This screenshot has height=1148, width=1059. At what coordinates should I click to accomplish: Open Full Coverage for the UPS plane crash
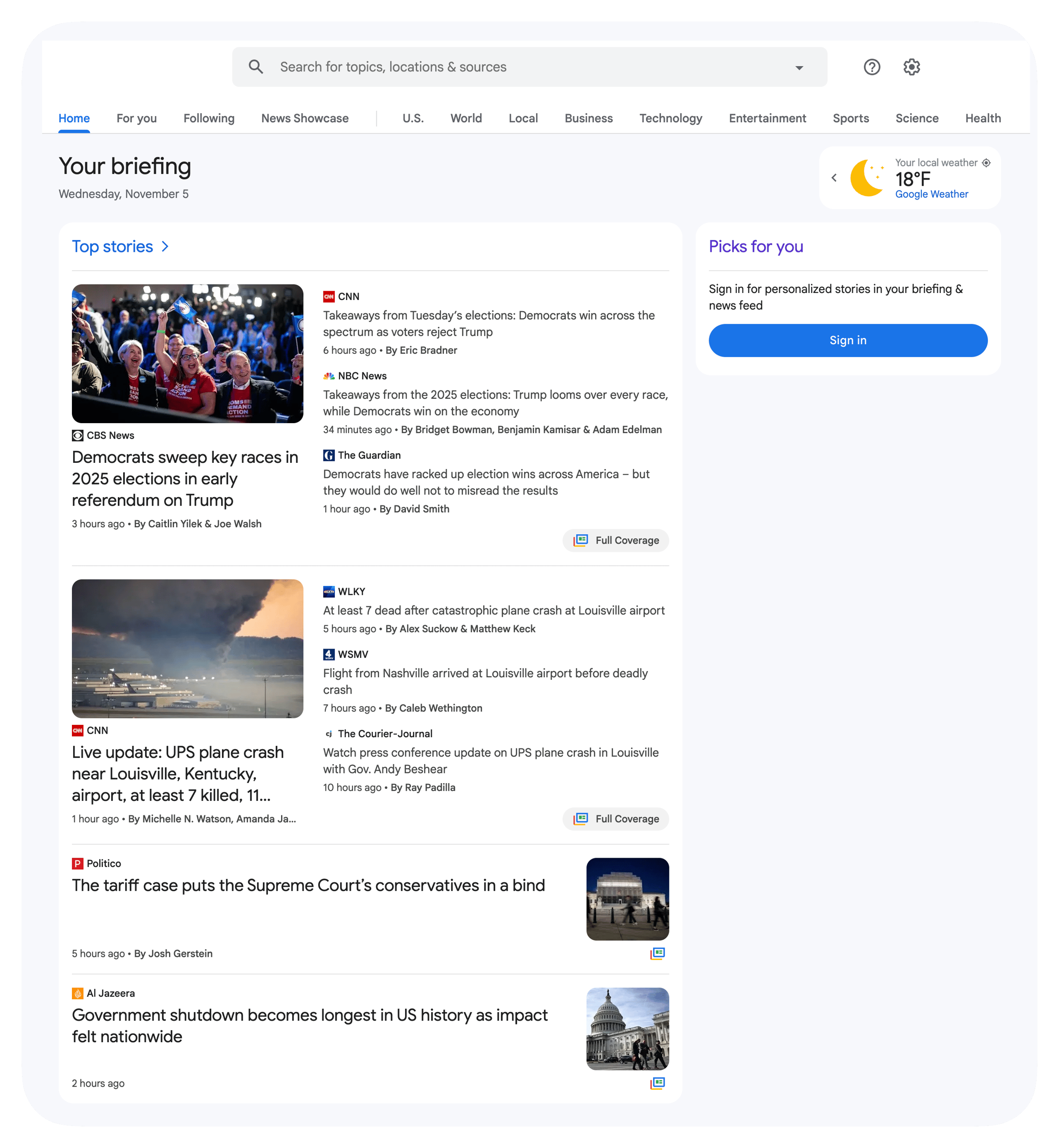click(616, 818)
